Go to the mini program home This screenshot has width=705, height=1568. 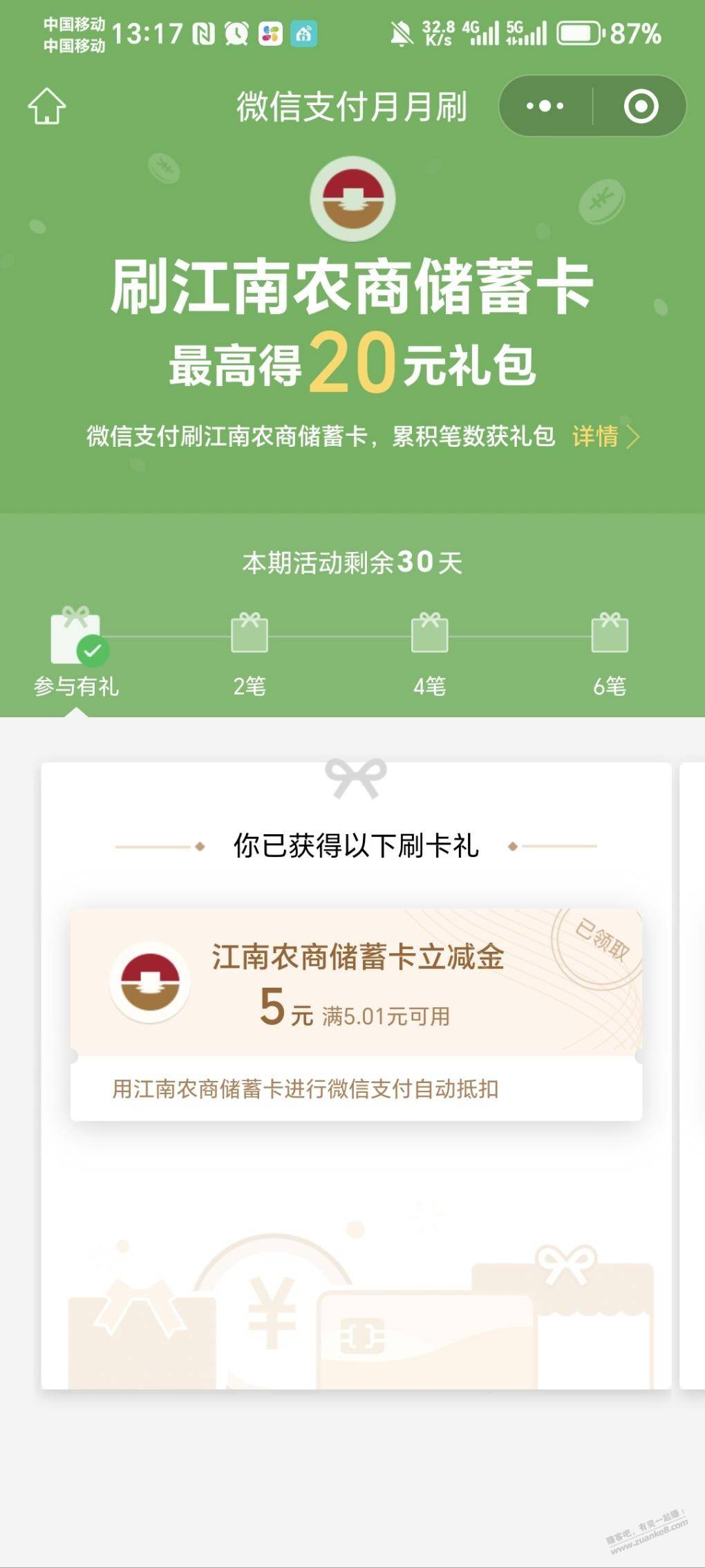47,107
